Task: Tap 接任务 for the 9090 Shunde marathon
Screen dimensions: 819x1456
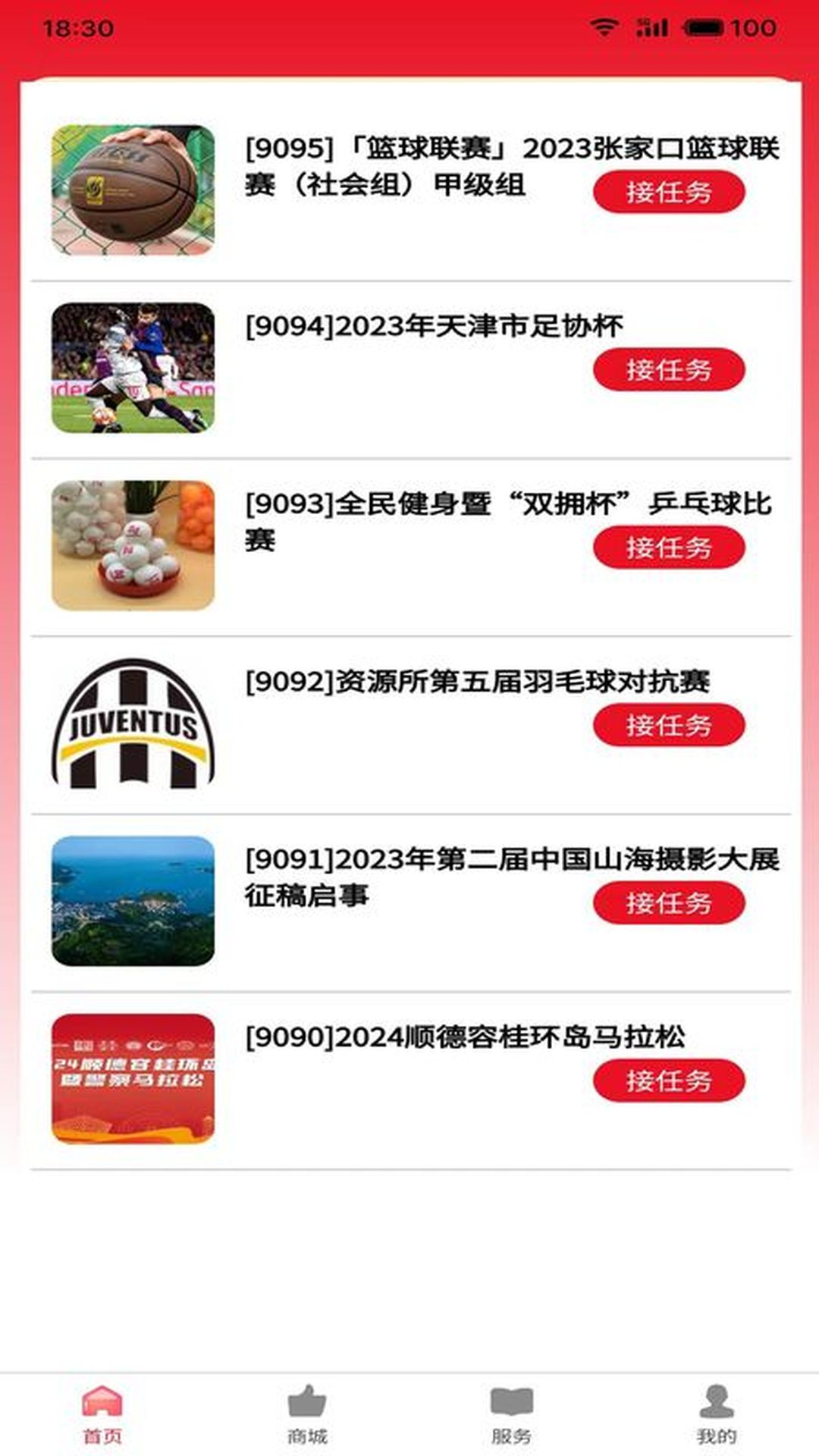Action: click(668, 1079)
